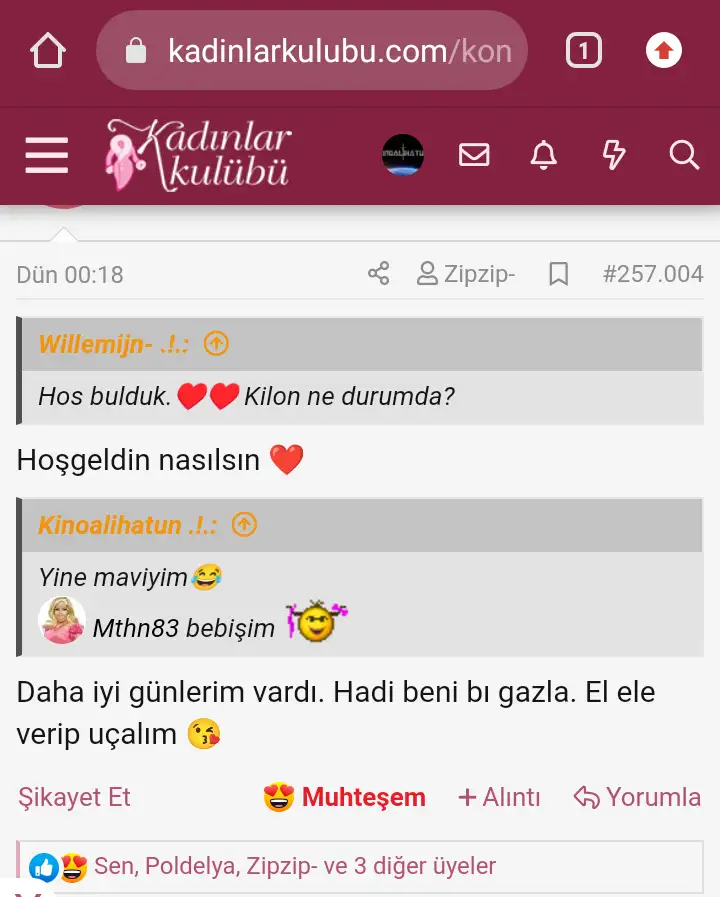Open the private messages inbox

click(474, 155)
